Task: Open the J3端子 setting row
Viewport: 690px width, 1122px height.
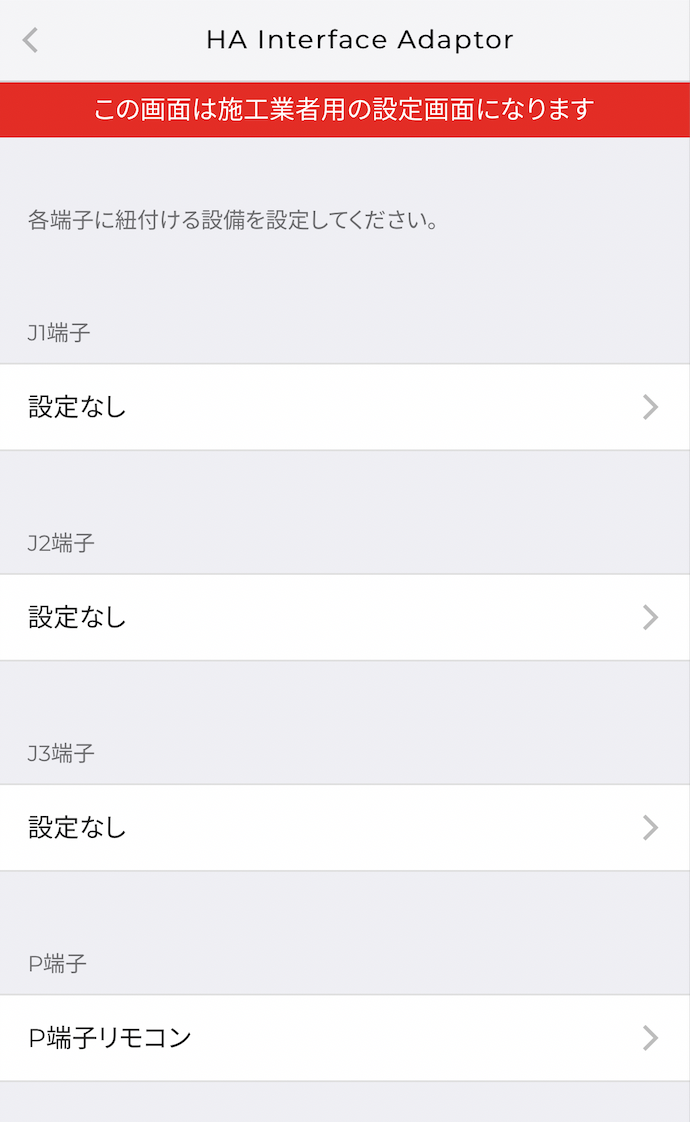Action: [344, 827]
